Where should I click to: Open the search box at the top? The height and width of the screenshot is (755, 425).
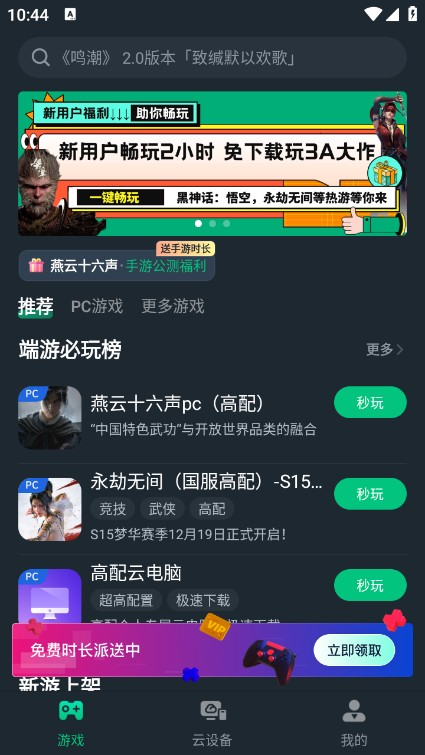pos(212,58)
